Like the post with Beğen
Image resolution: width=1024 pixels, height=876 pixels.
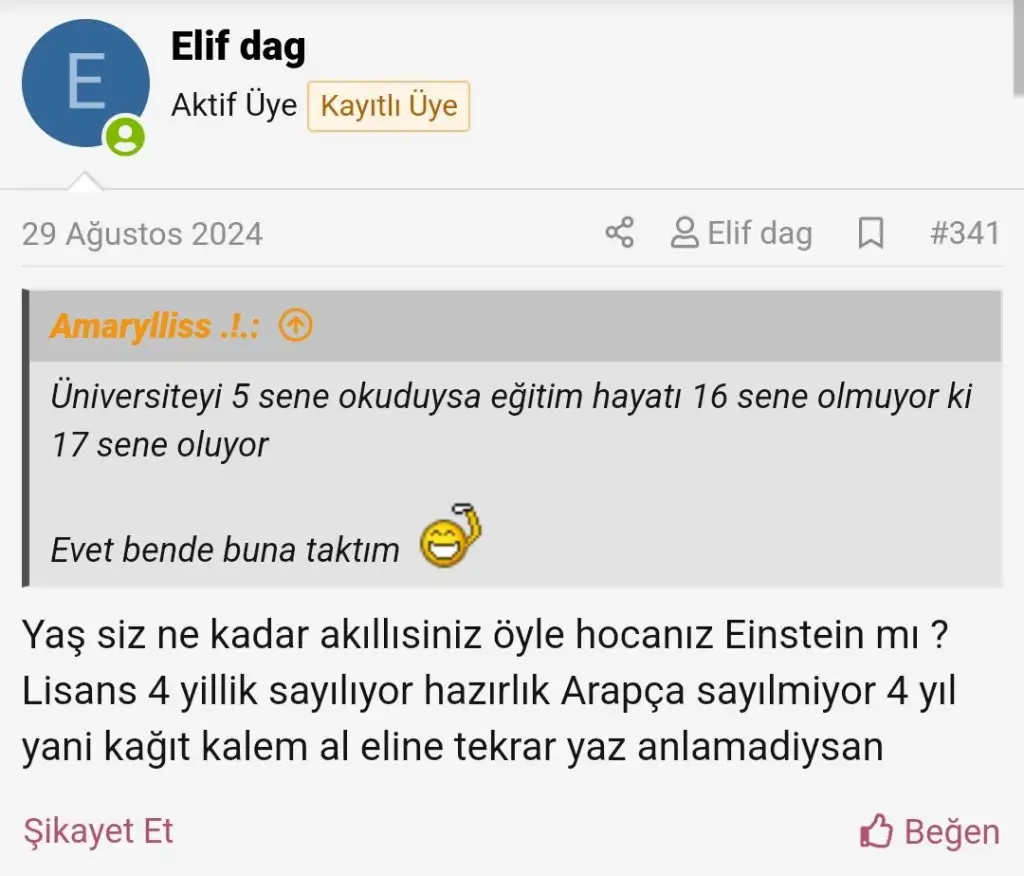pos(930,831)
